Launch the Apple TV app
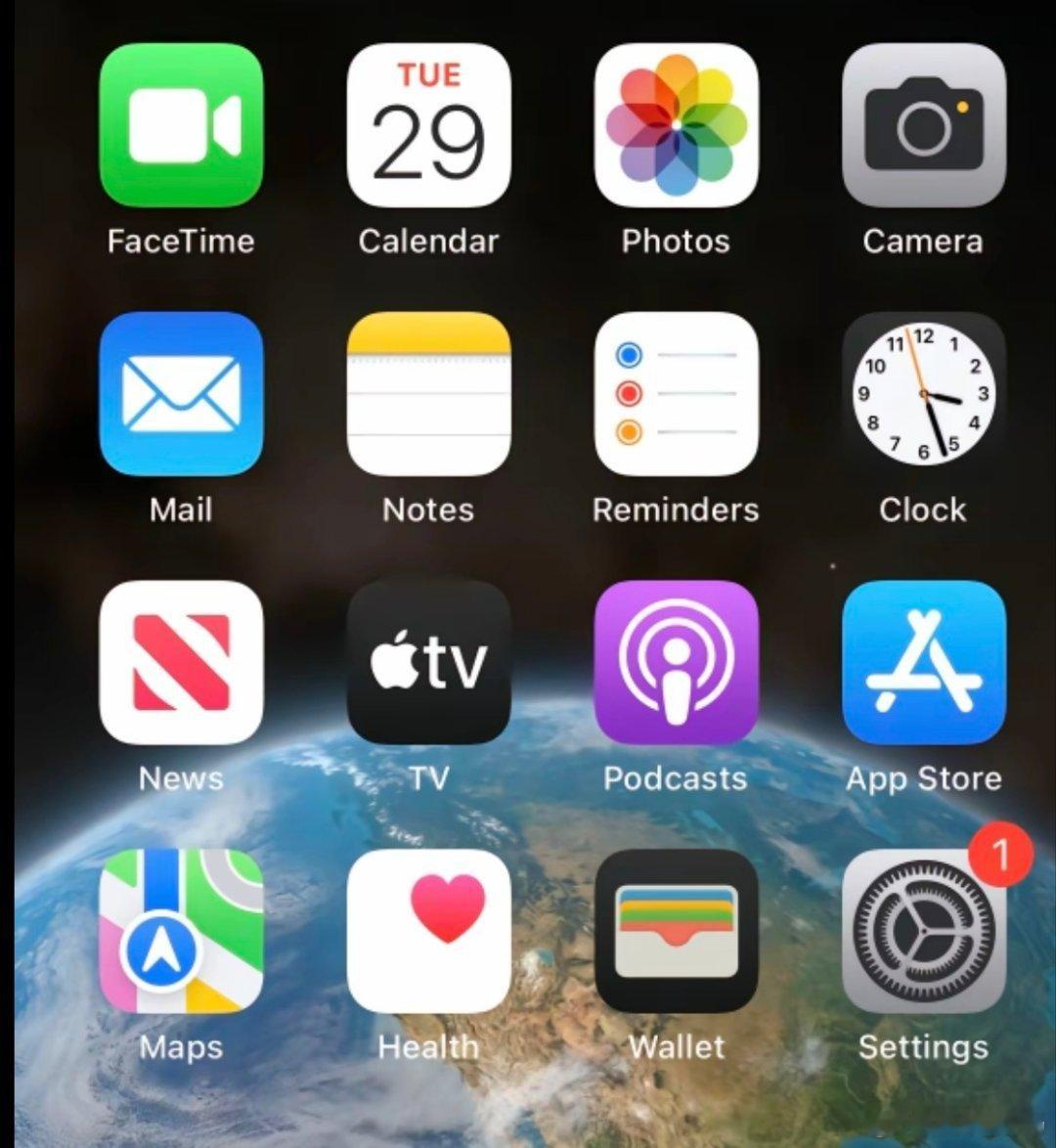Image resolution: width=1056 pixels, height=1148 pixels. (x=428, y=663)
